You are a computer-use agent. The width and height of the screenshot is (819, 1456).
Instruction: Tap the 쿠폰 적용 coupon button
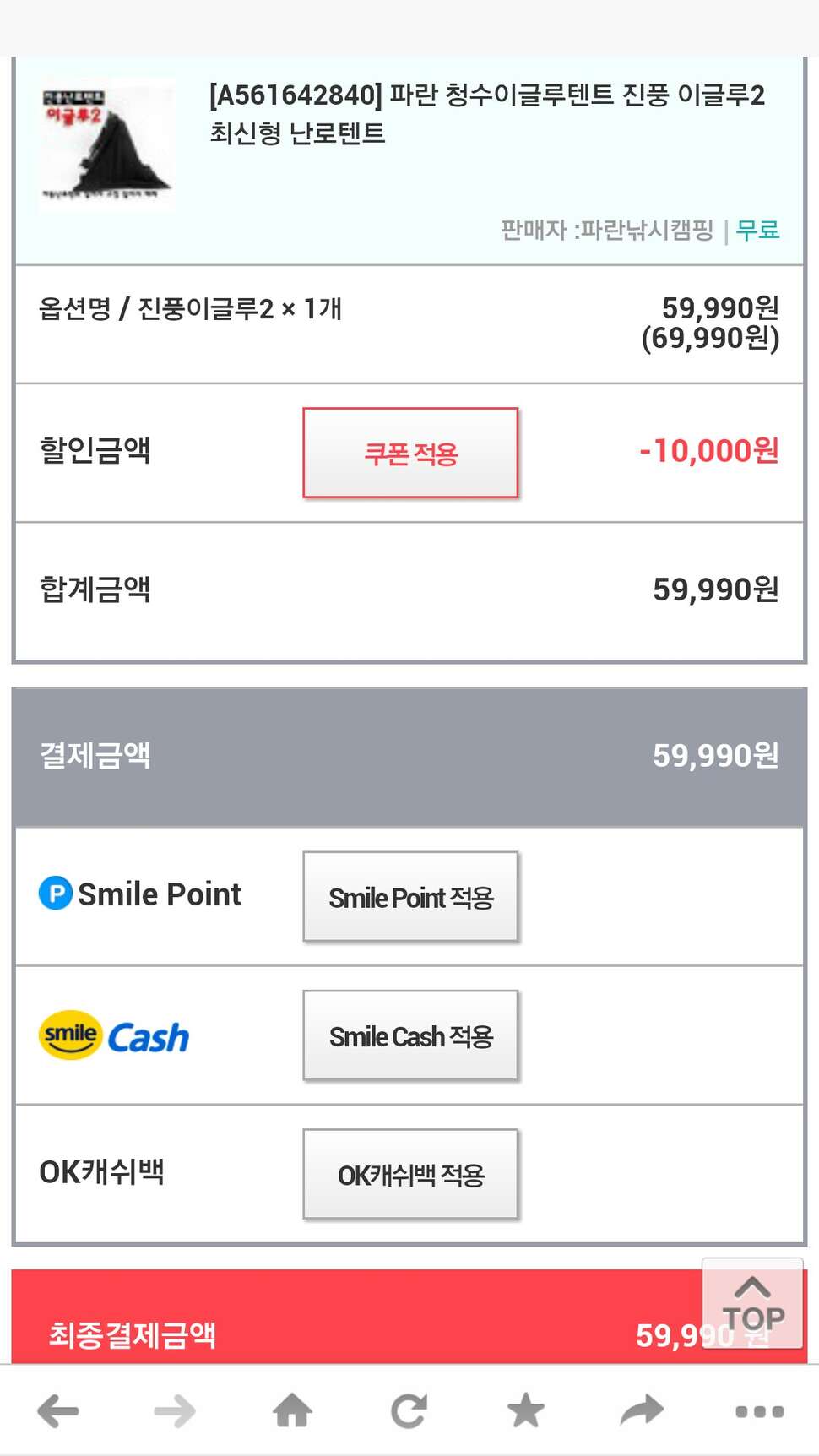pyautogui.click(x=410, y=453)
